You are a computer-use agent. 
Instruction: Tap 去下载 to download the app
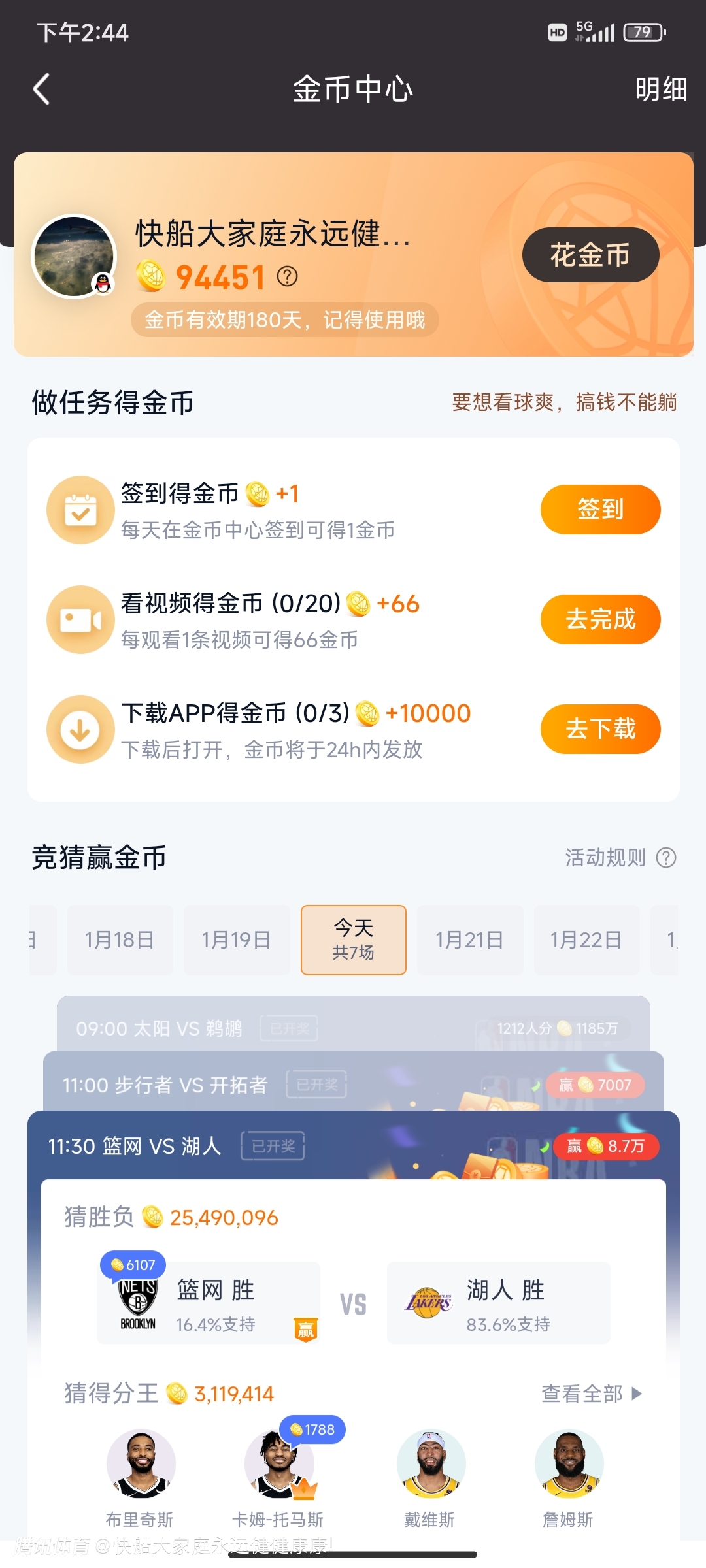point(600,729)
